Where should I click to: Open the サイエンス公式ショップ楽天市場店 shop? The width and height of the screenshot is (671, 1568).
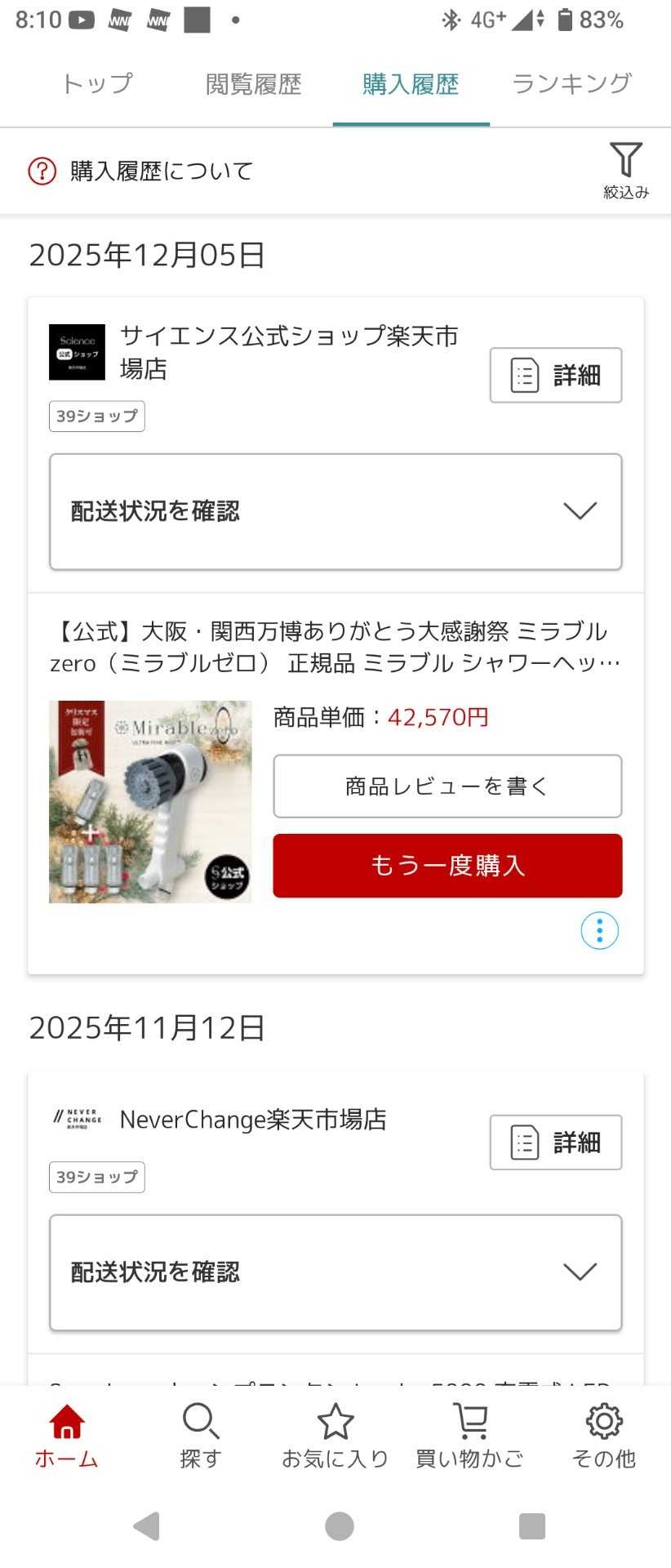pos(288,352)
